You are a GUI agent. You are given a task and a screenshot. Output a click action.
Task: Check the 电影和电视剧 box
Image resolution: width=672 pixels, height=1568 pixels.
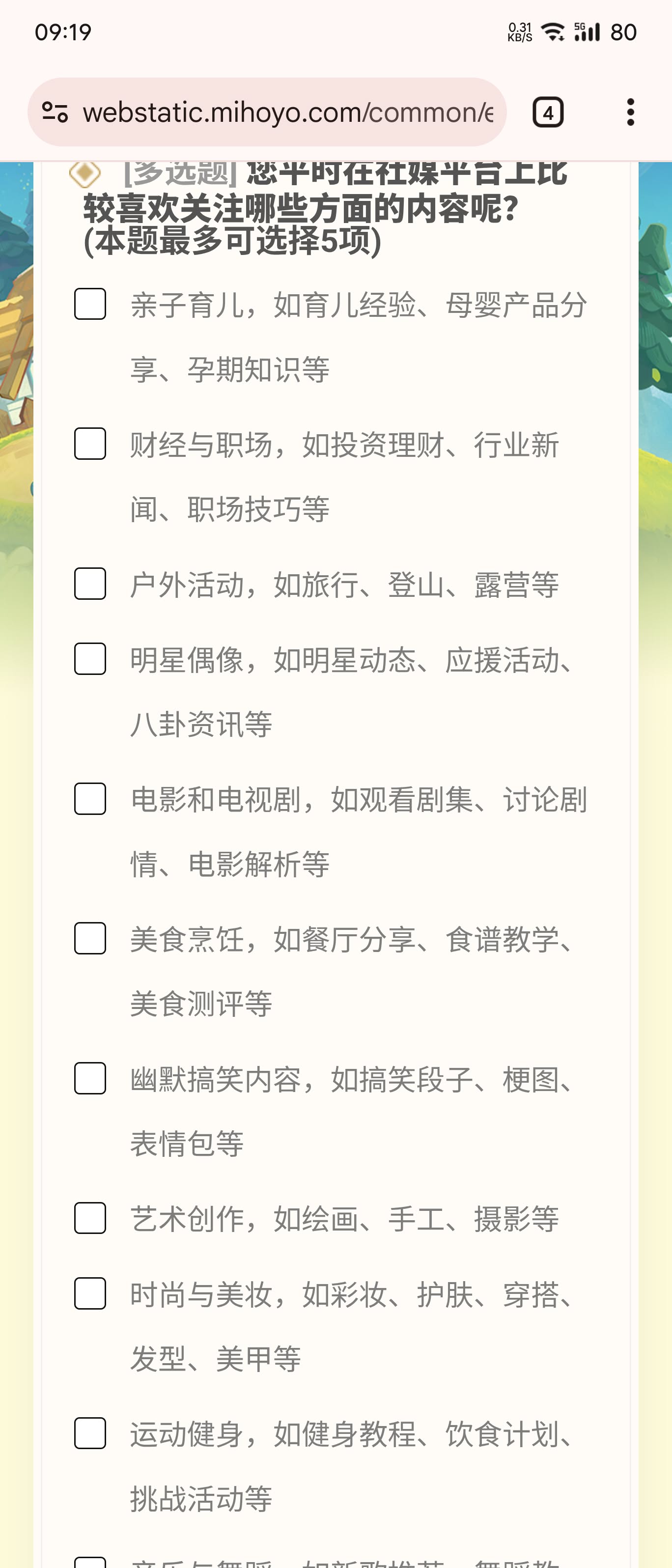[90, 799]
